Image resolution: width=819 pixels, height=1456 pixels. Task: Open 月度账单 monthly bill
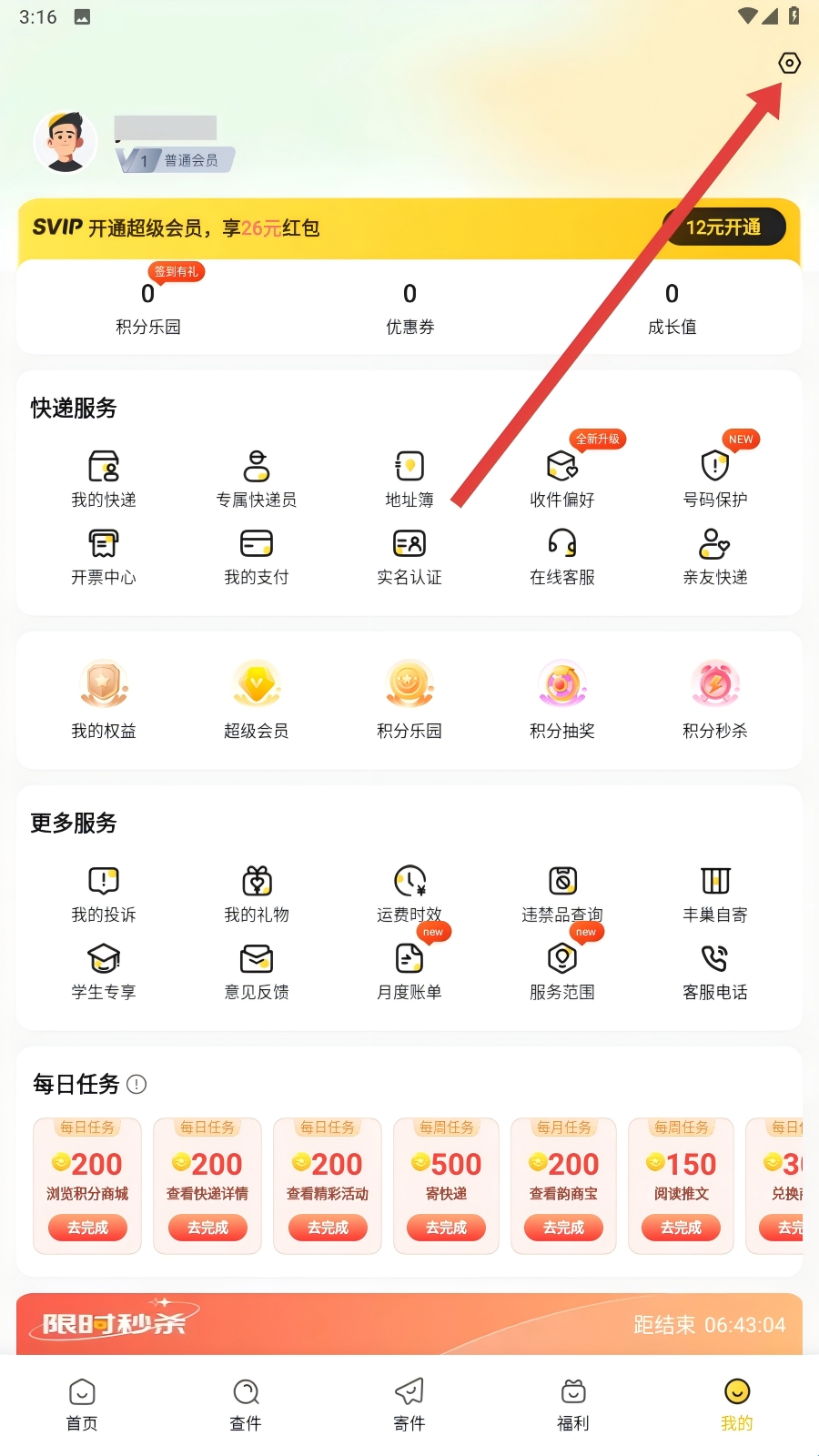click(x=409, y=971)
